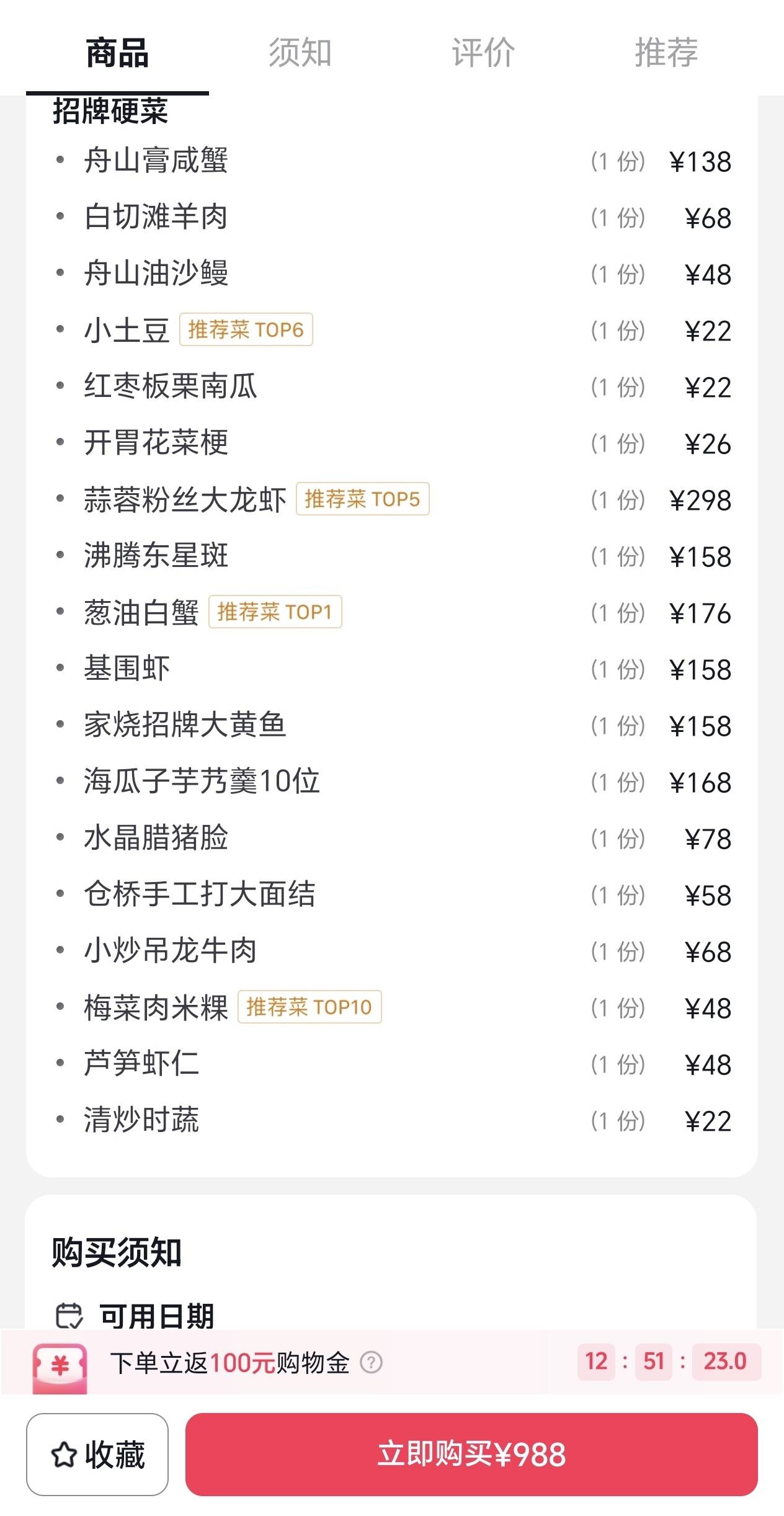Open the help icon beside 购物金
The image size is (784, 1516).
click(371, 1362)
